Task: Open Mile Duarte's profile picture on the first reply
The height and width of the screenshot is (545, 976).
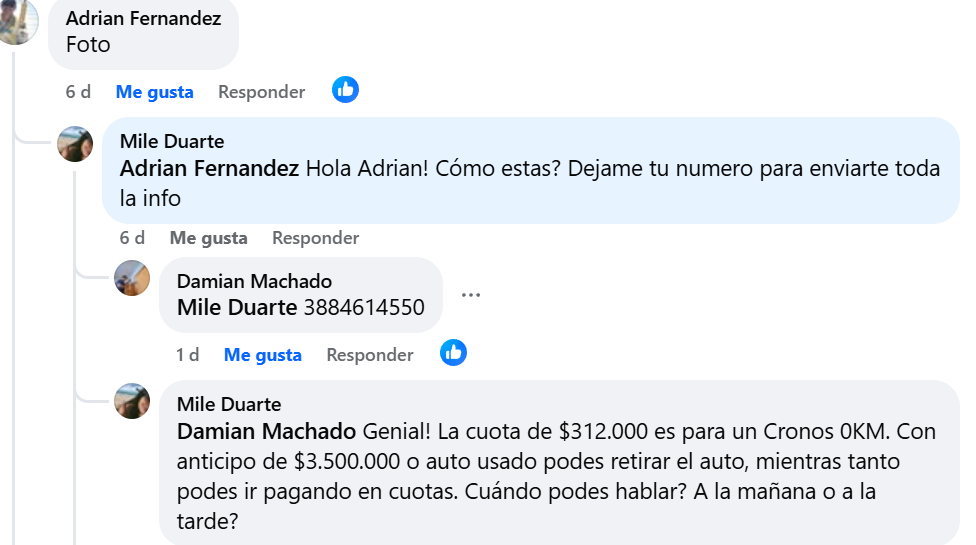Action: pyautogui.click(x=75, y=145)
